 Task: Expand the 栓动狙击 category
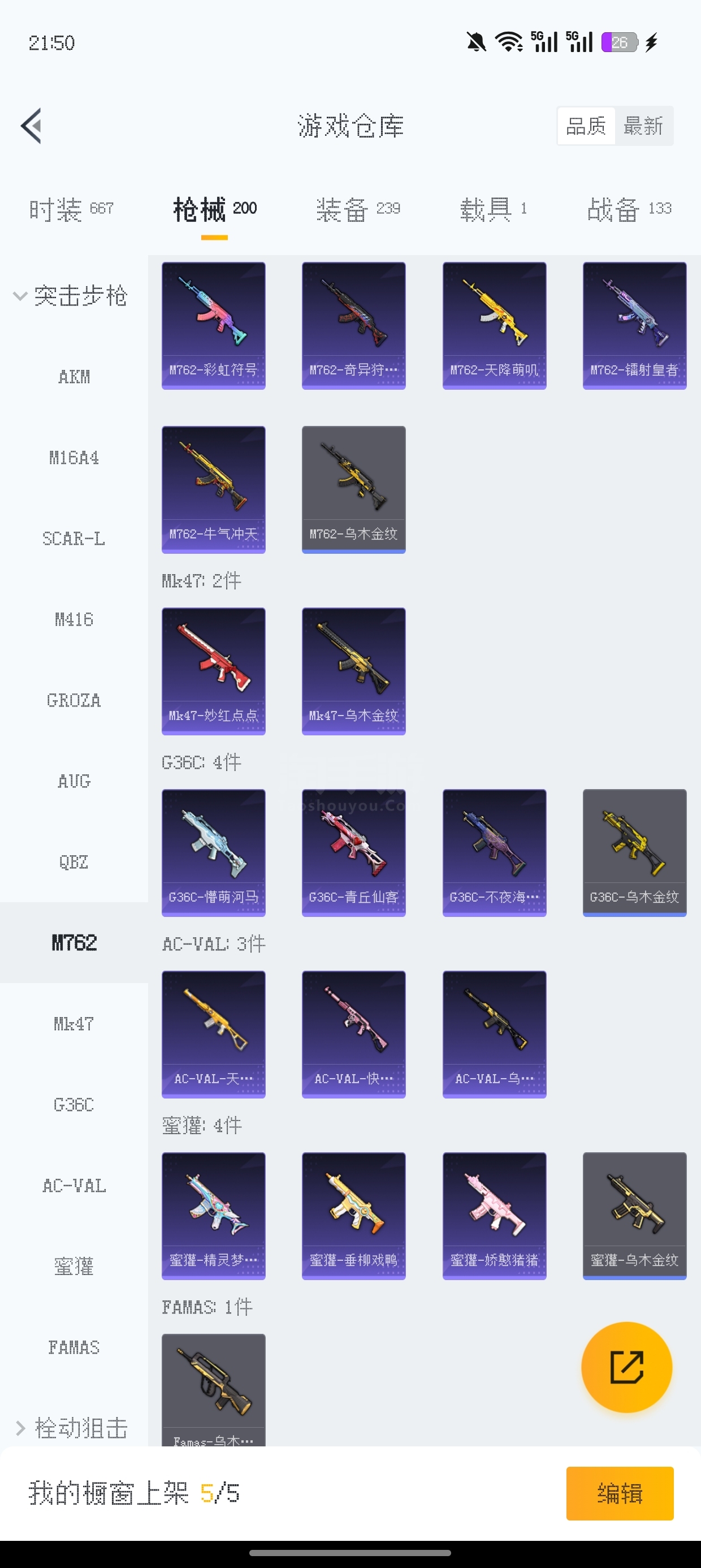(71, 1427)
